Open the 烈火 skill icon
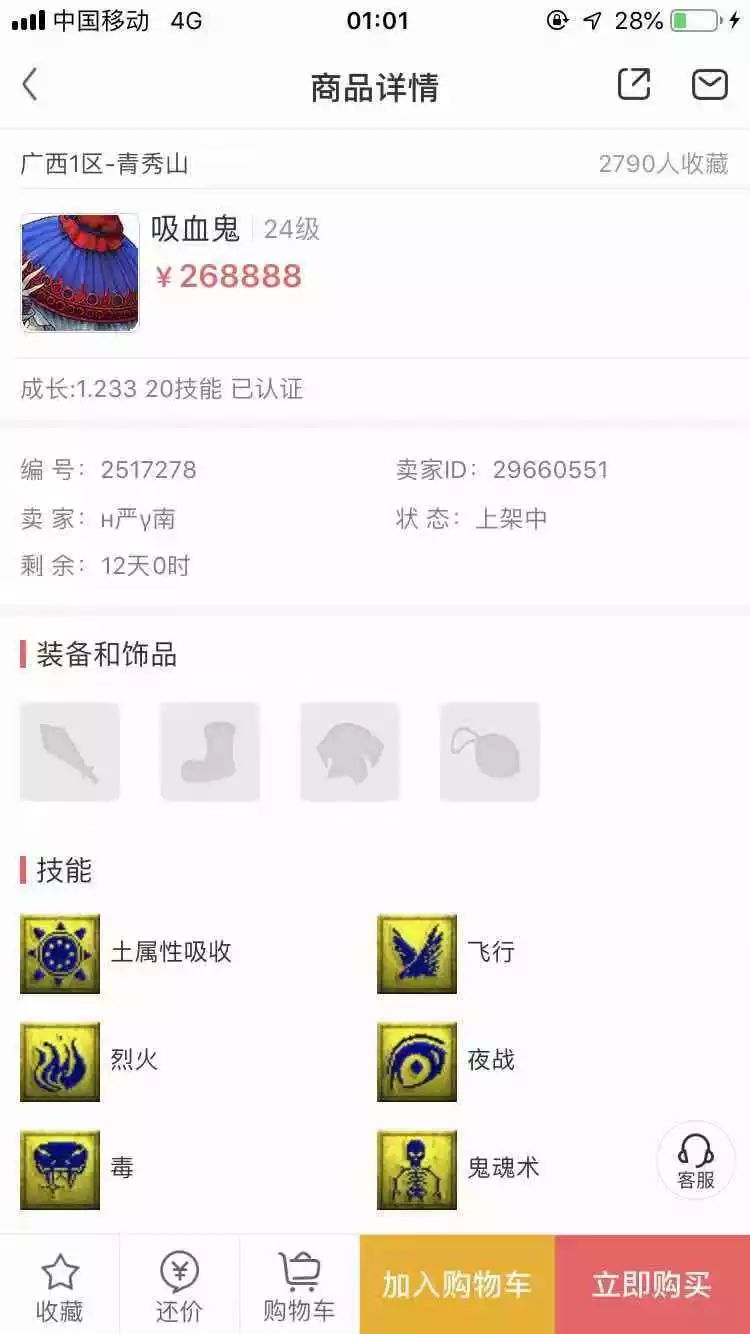 click(60, 1061)
